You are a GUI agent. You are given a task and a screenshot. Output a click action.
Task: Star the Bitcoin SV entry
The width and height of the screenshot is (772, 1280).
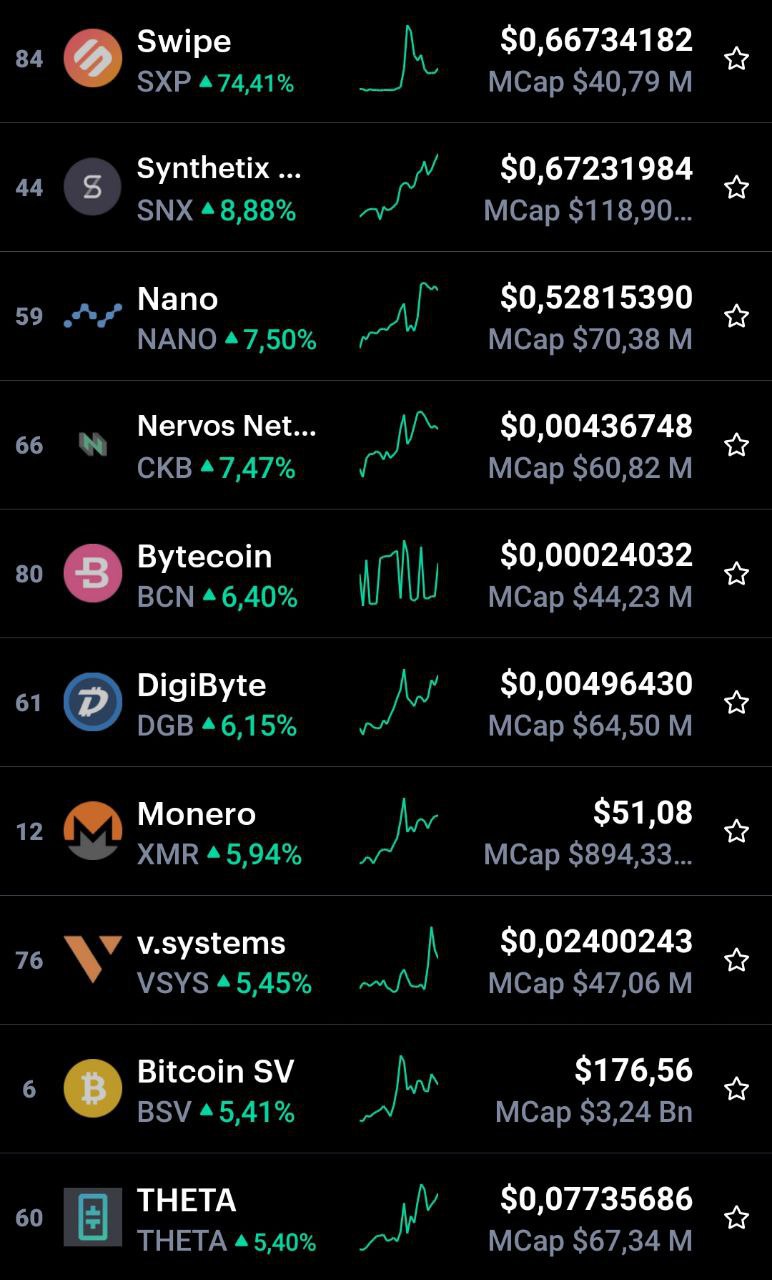[737, 1088]
